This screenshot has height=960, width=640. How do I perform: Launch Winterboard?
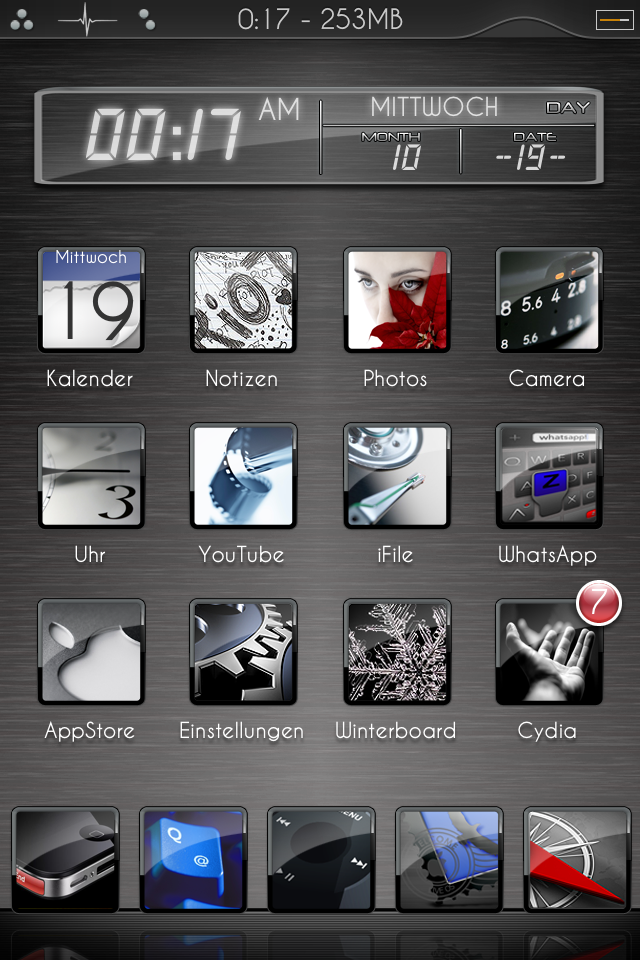point(396,652)
